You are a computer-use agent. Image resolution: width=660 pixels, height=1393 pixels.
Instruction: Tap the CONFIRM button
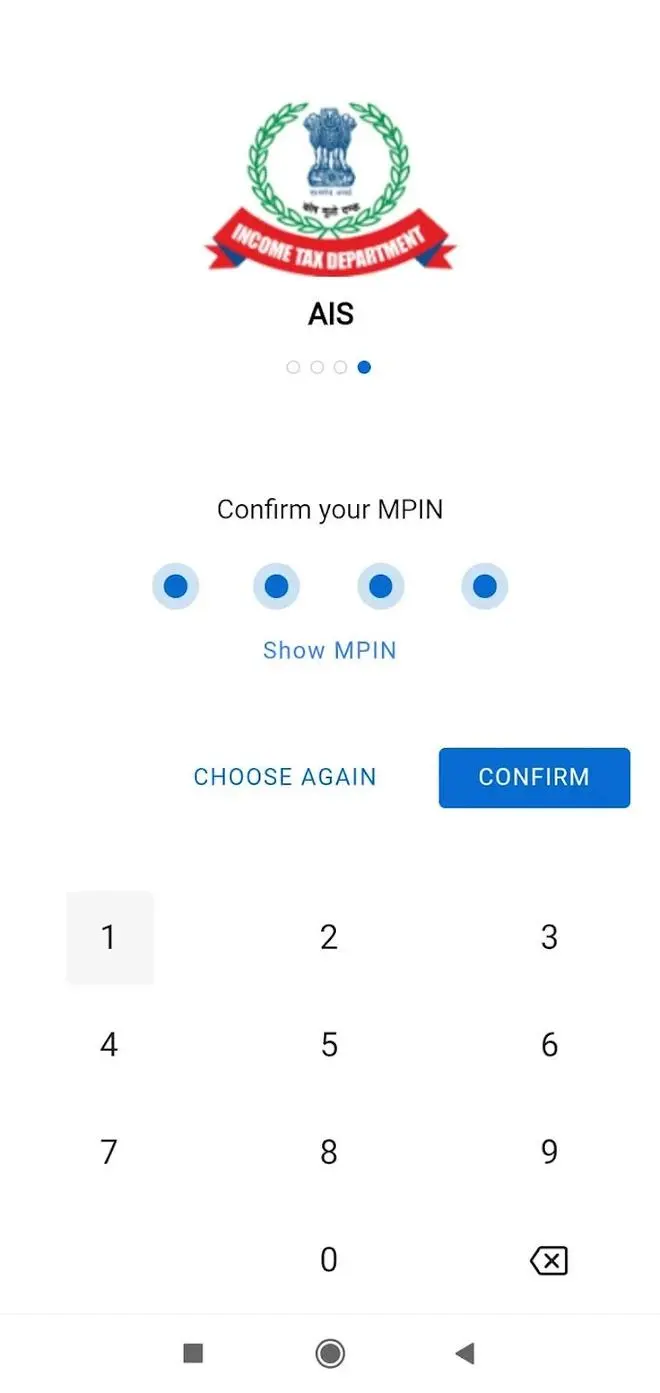[x=534, y=777]
